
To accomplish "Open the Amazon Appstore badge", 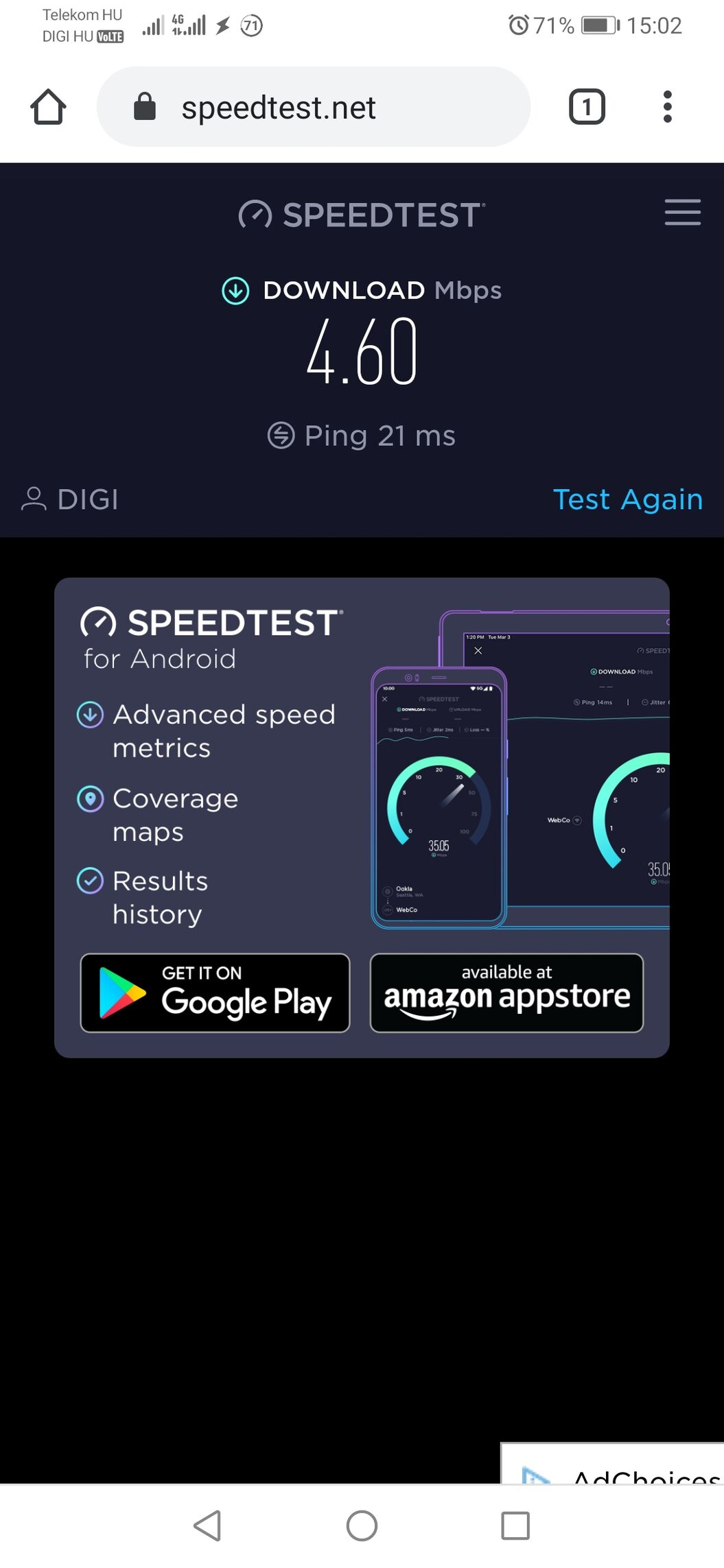I will 507,993.
